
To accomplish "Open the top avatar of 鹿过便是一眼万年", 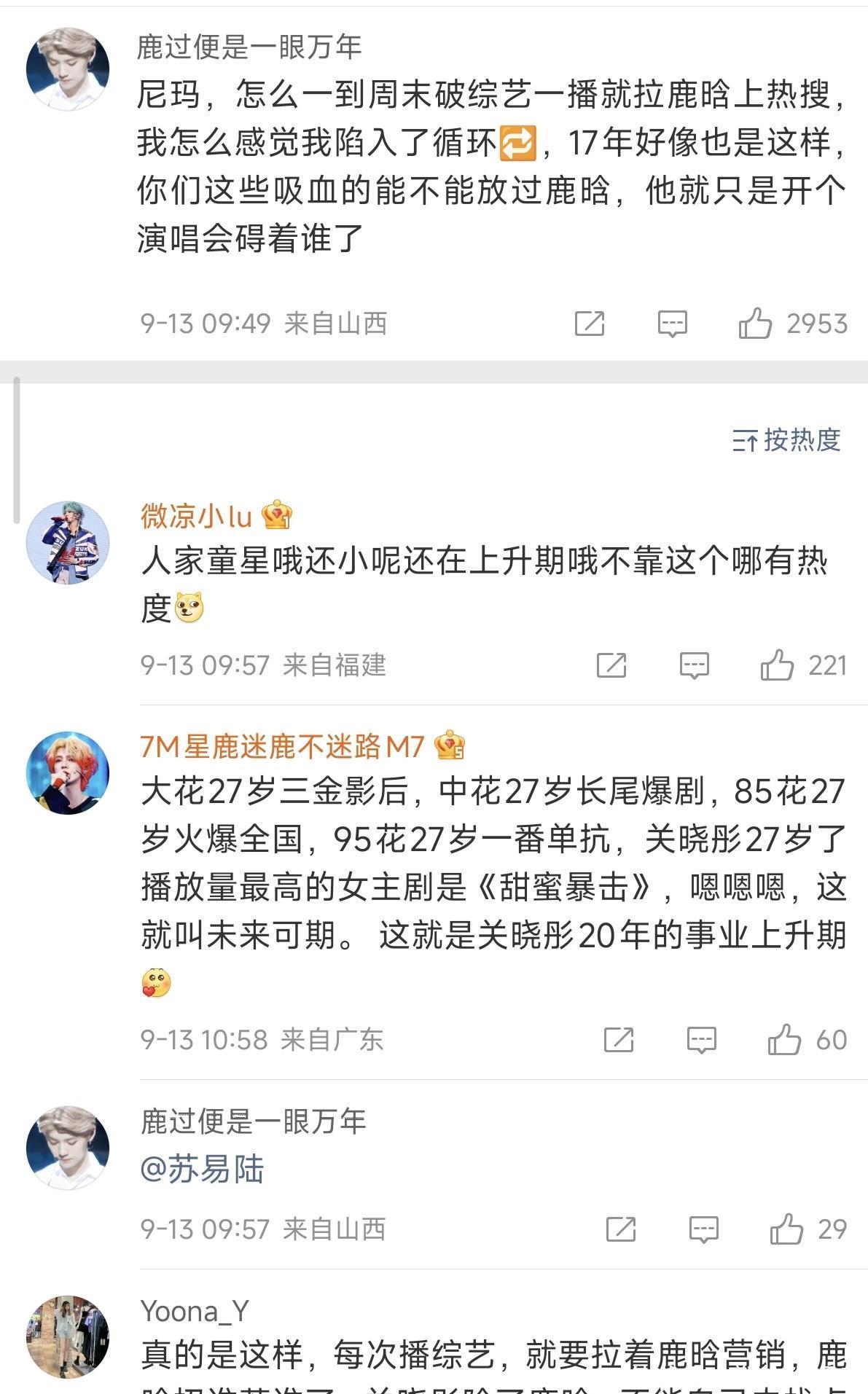I will (68, 69).
